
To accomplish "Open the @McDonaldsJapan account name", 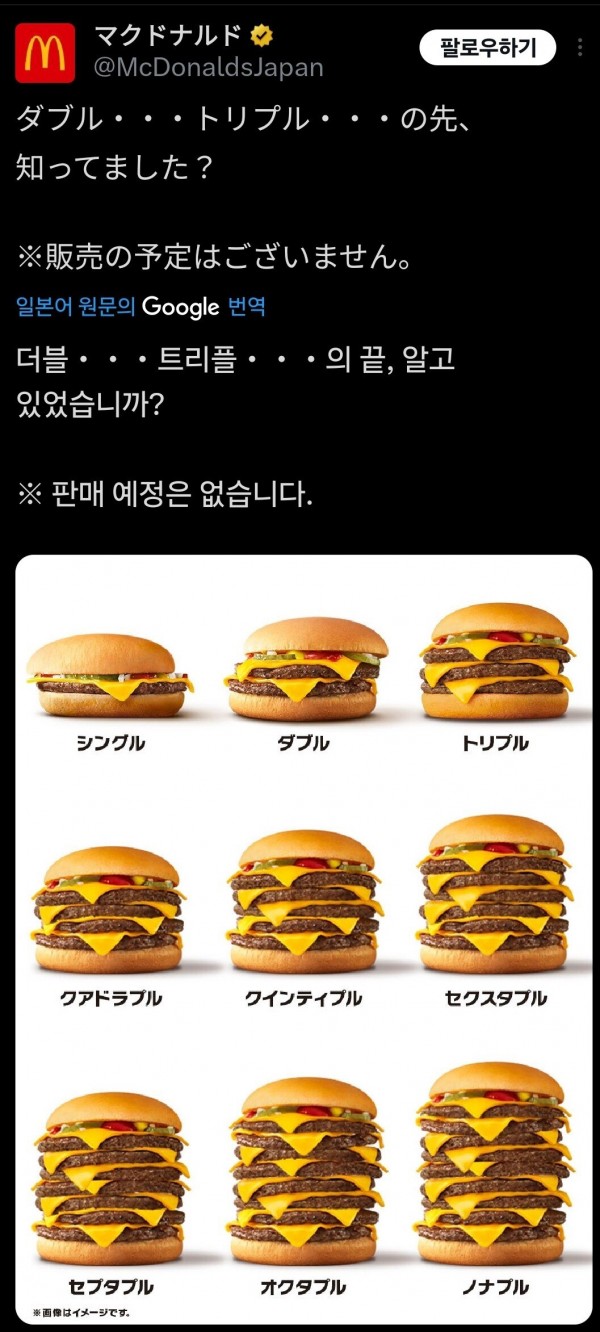I will pyautogui.click(x=209, y=67).
